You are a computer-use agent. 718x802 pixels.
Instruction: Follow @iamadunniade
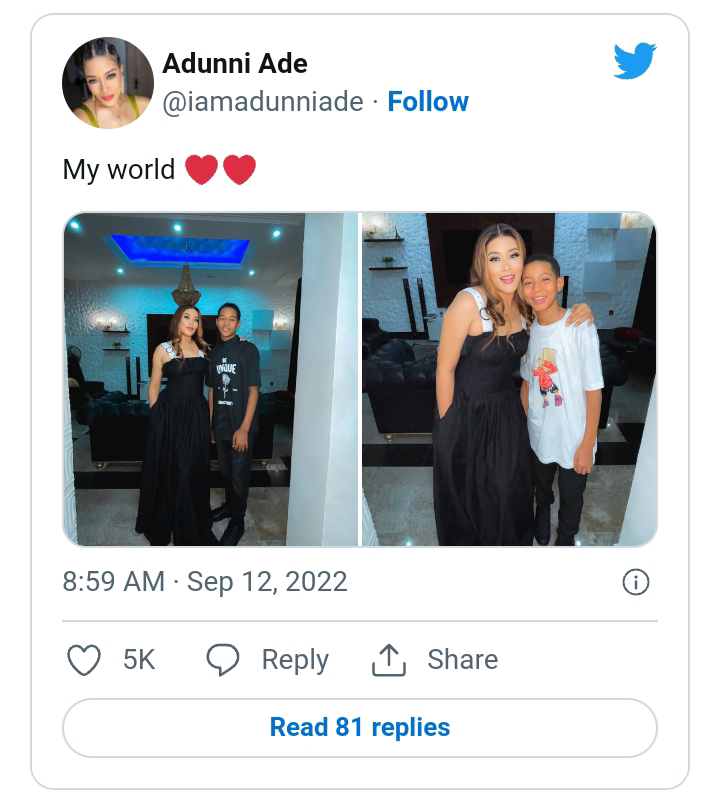tap(428, 101)
